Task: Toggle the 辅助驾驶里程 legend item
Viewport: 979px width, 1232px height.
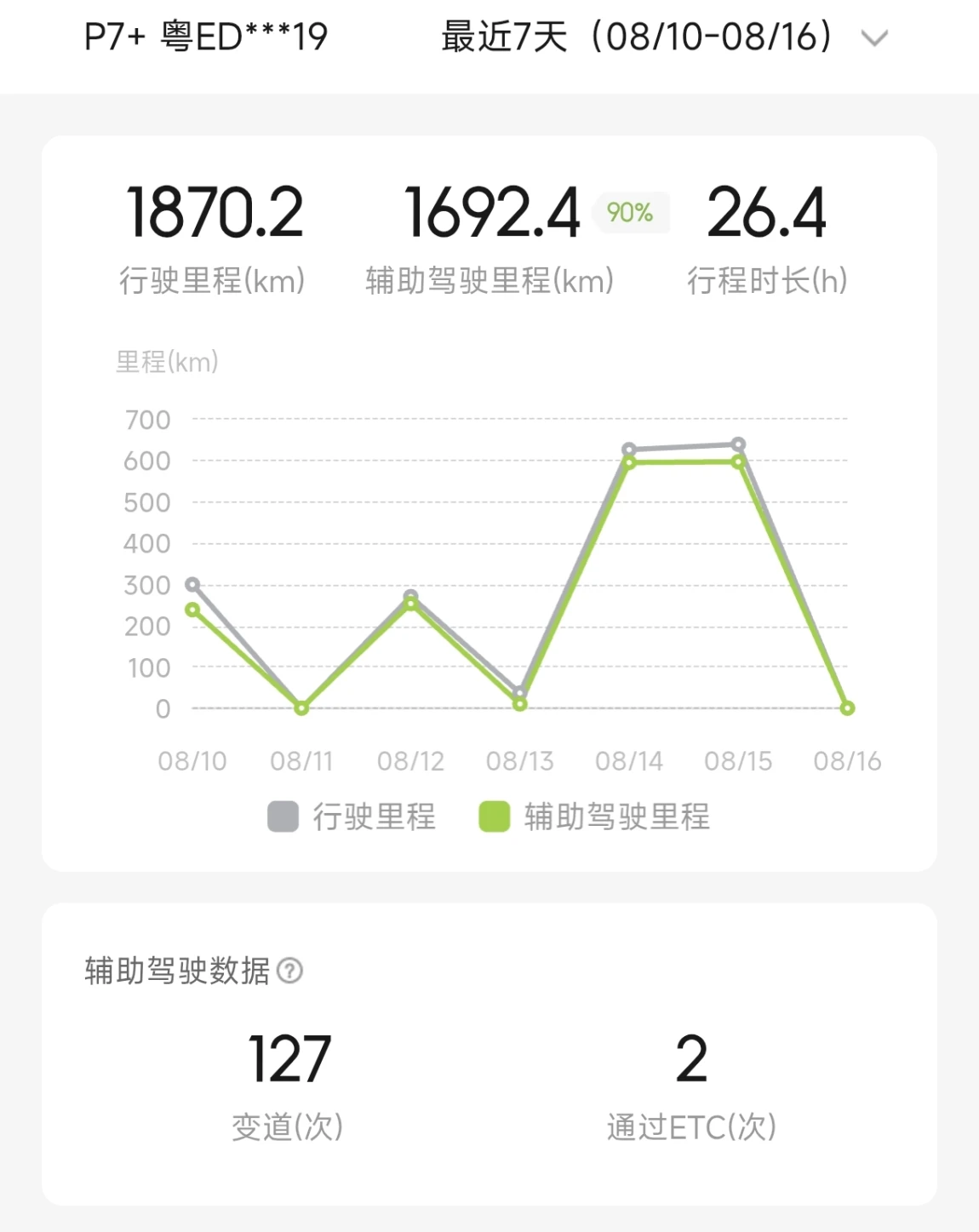Action: [x=594, y=817]
